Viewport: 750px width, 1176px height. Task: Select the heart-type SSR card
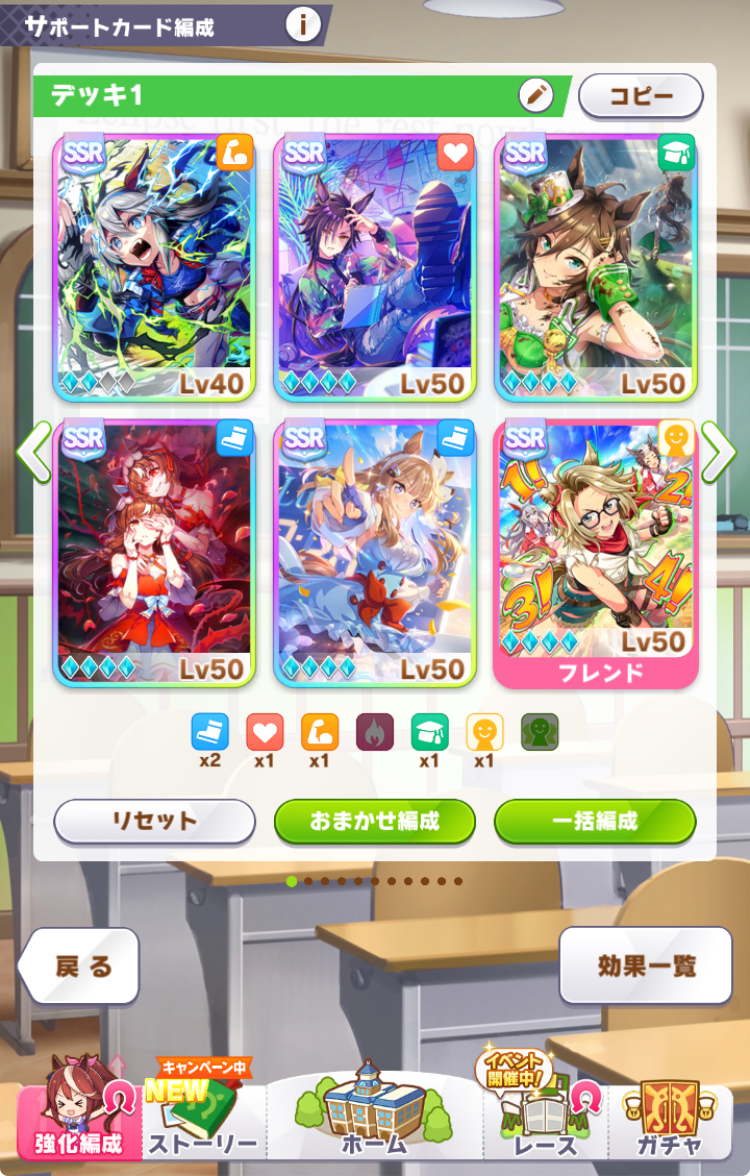pos(375,267)
